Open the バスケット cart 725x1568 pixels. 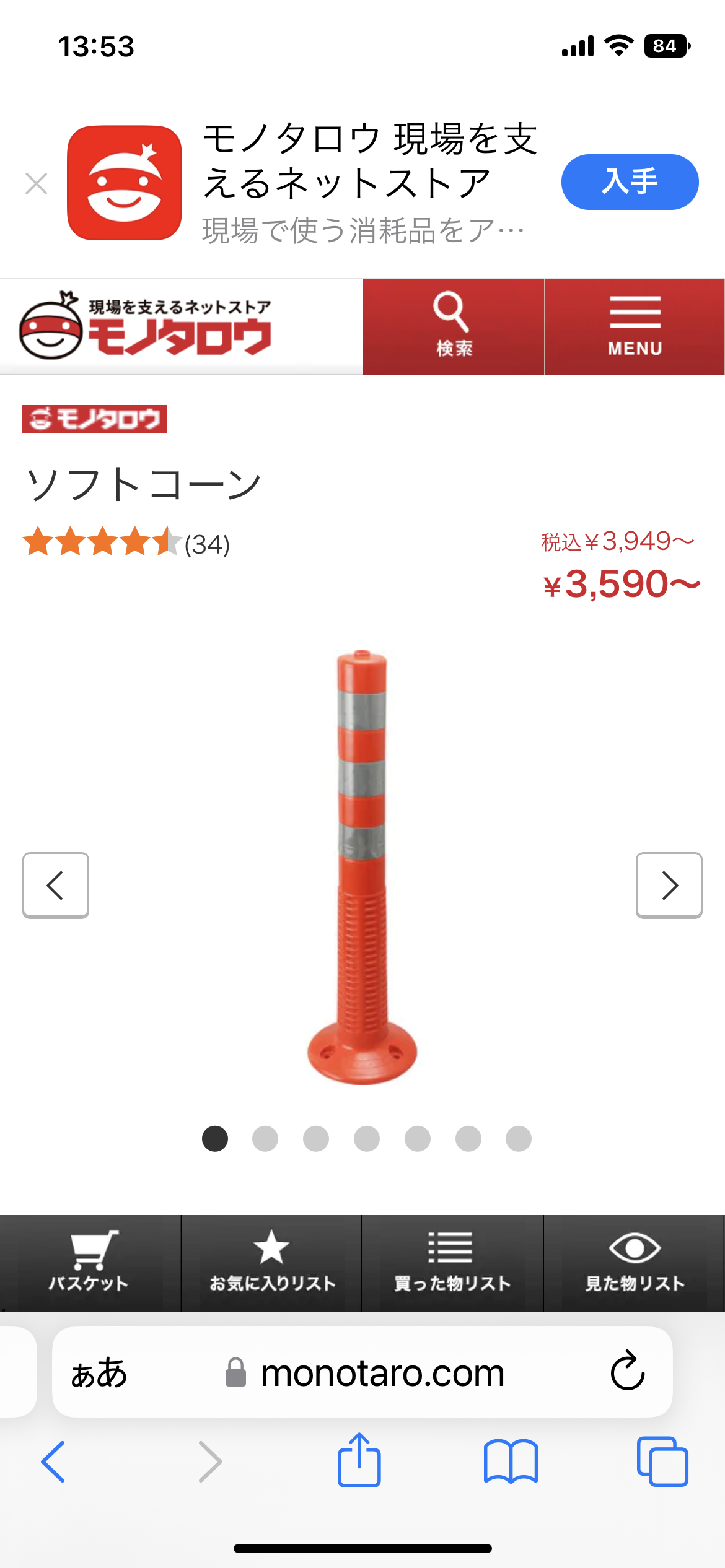click(90, 1262)
